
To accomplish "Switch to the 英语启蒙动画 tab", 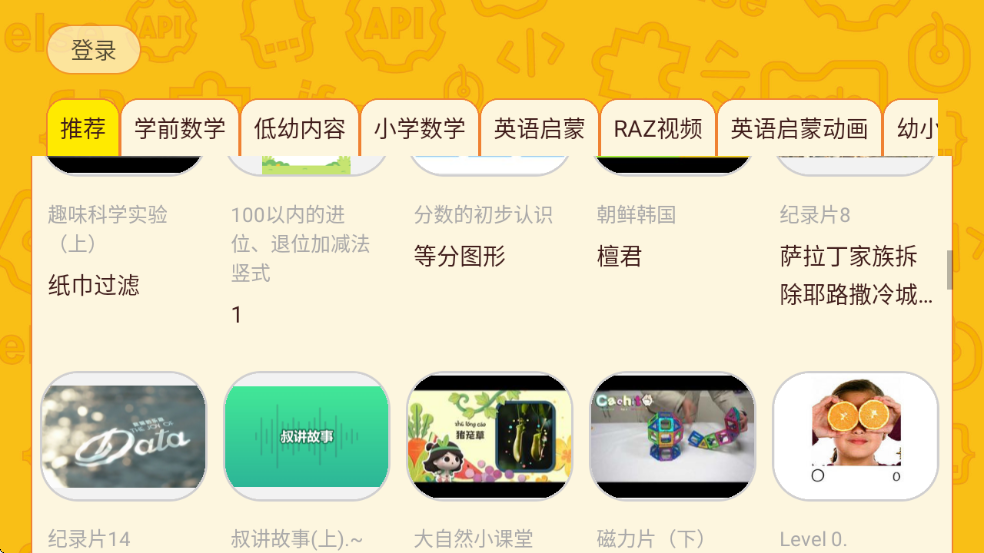I will coord(799,129).
